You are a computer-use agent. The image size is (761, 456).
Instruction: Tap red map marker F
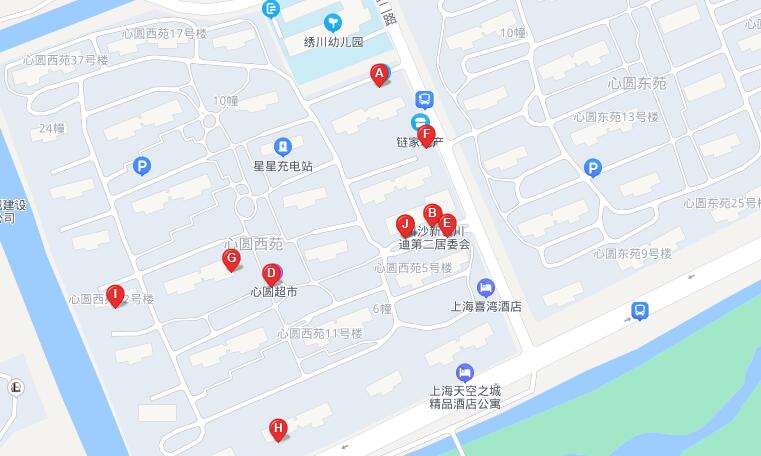426,135
